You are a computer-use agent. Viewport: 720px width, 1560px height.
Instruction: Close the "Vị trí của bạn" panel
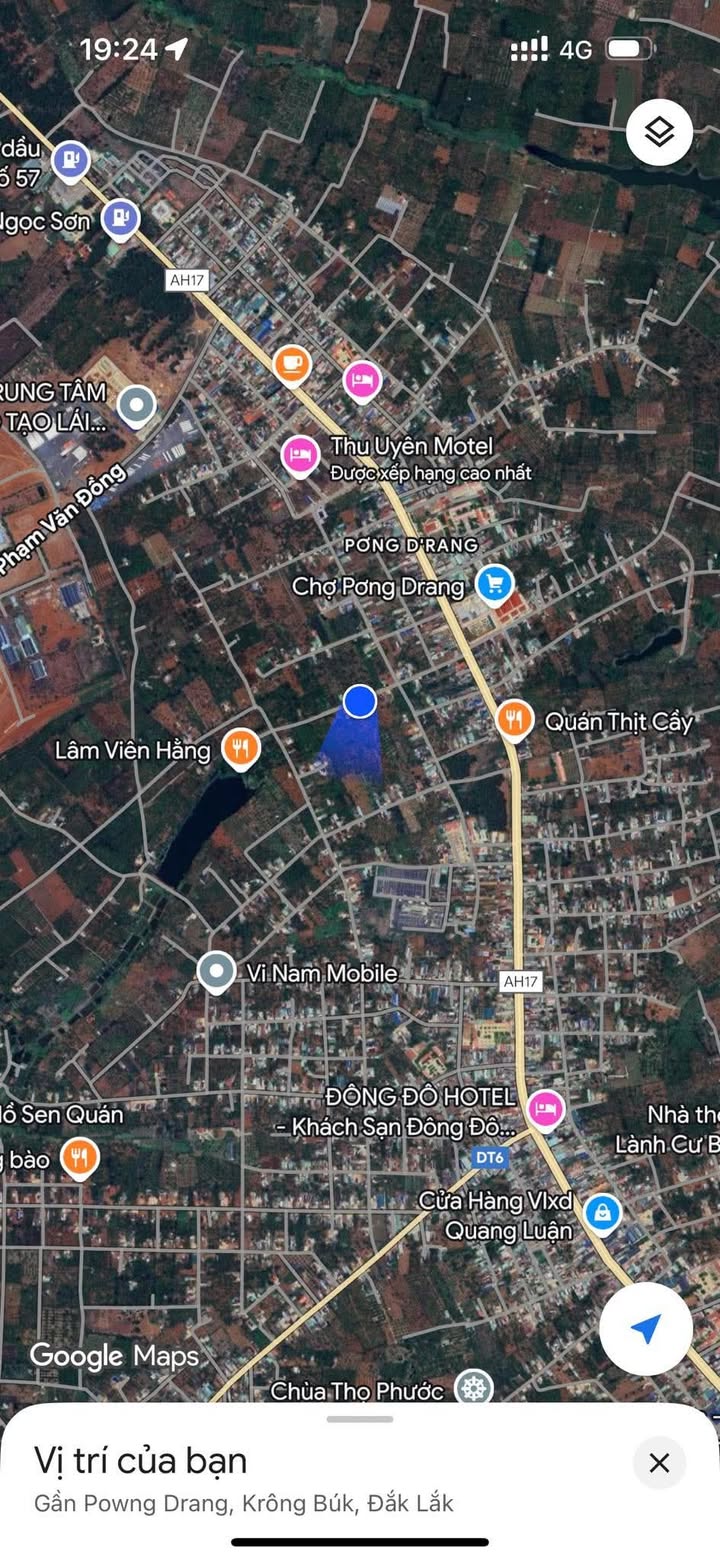tap(659, 1463)
